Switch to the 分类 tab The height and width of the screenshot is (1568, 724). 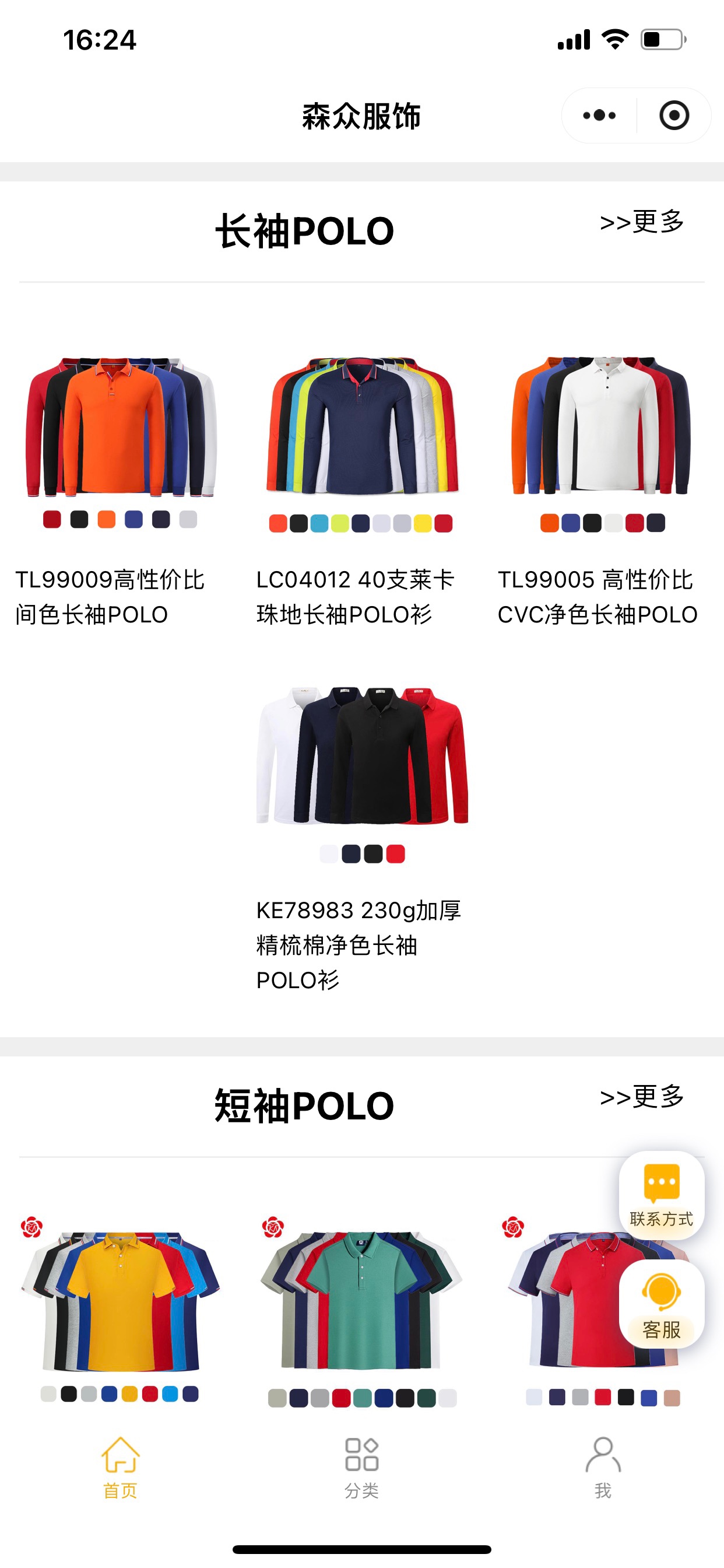(x=361, y=1467)
